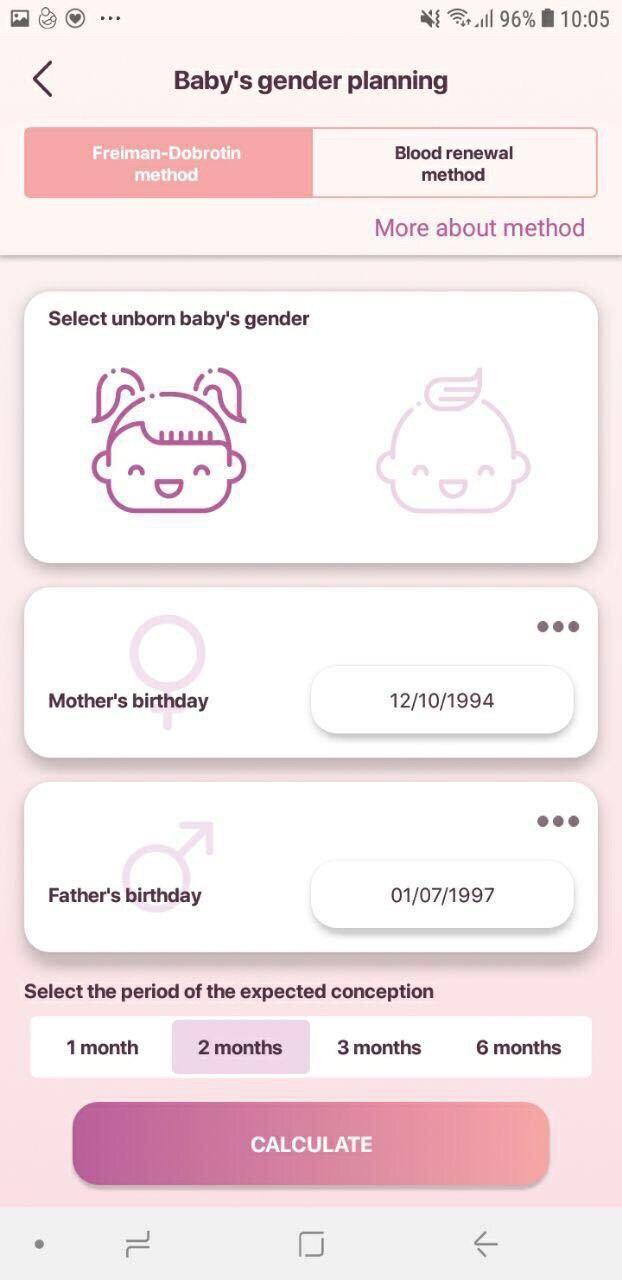Open options dots in Father's birthday card

tap(557, 822)
